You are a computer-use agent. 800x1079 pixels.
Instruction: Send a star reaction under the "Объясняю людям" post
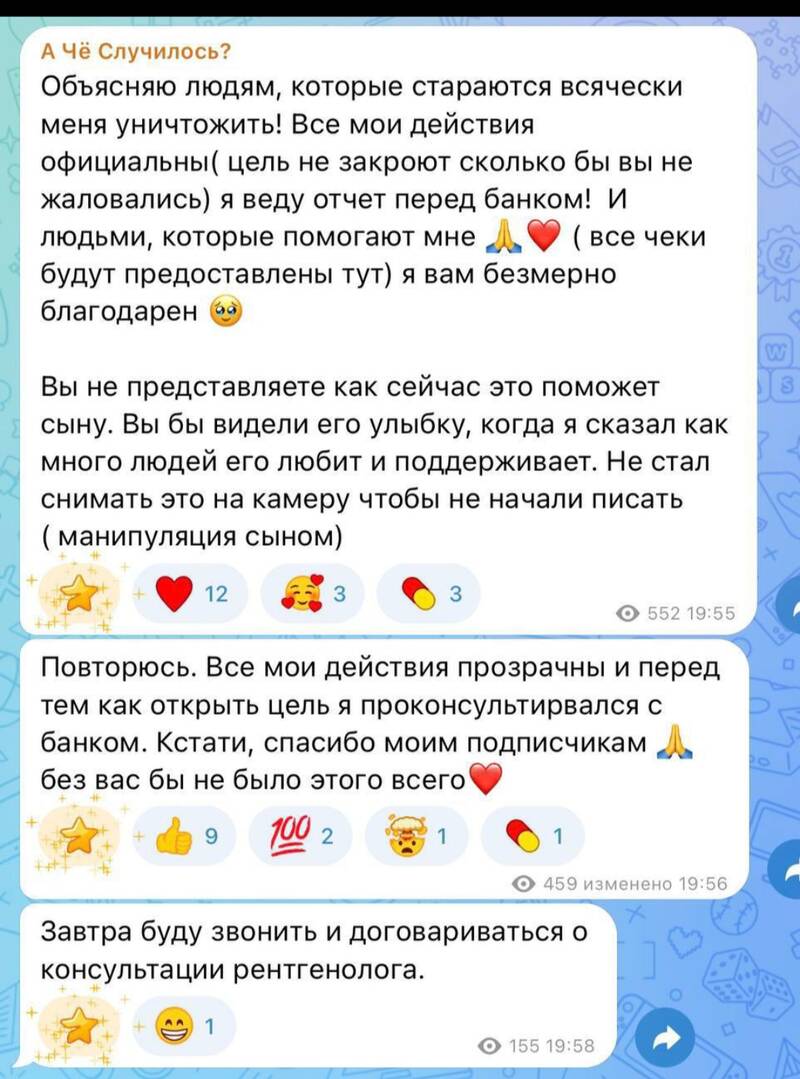pyautogui.click(x=77, y=597)
